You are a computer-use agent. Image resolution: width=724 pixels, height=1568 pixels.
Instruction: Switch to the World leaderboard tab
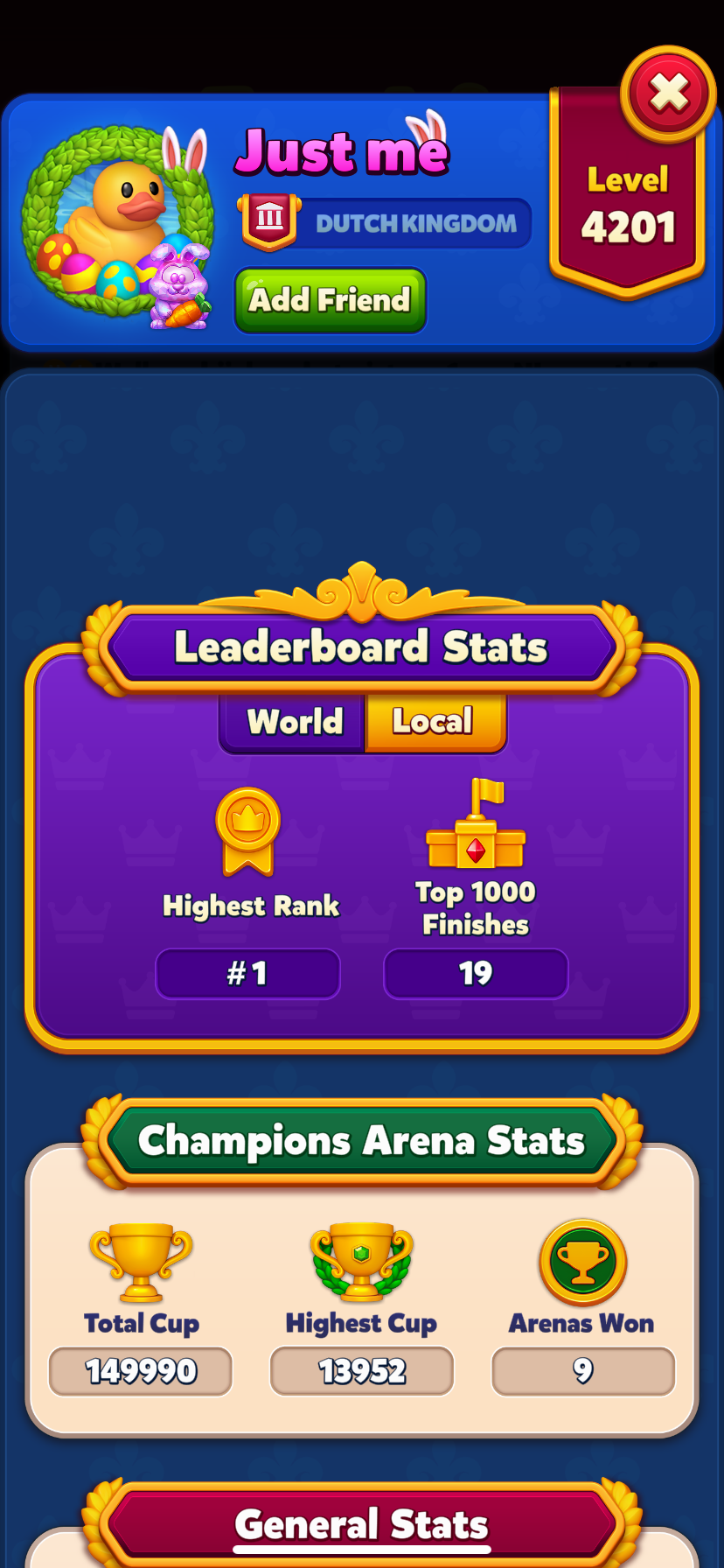[x=293, y=723]
